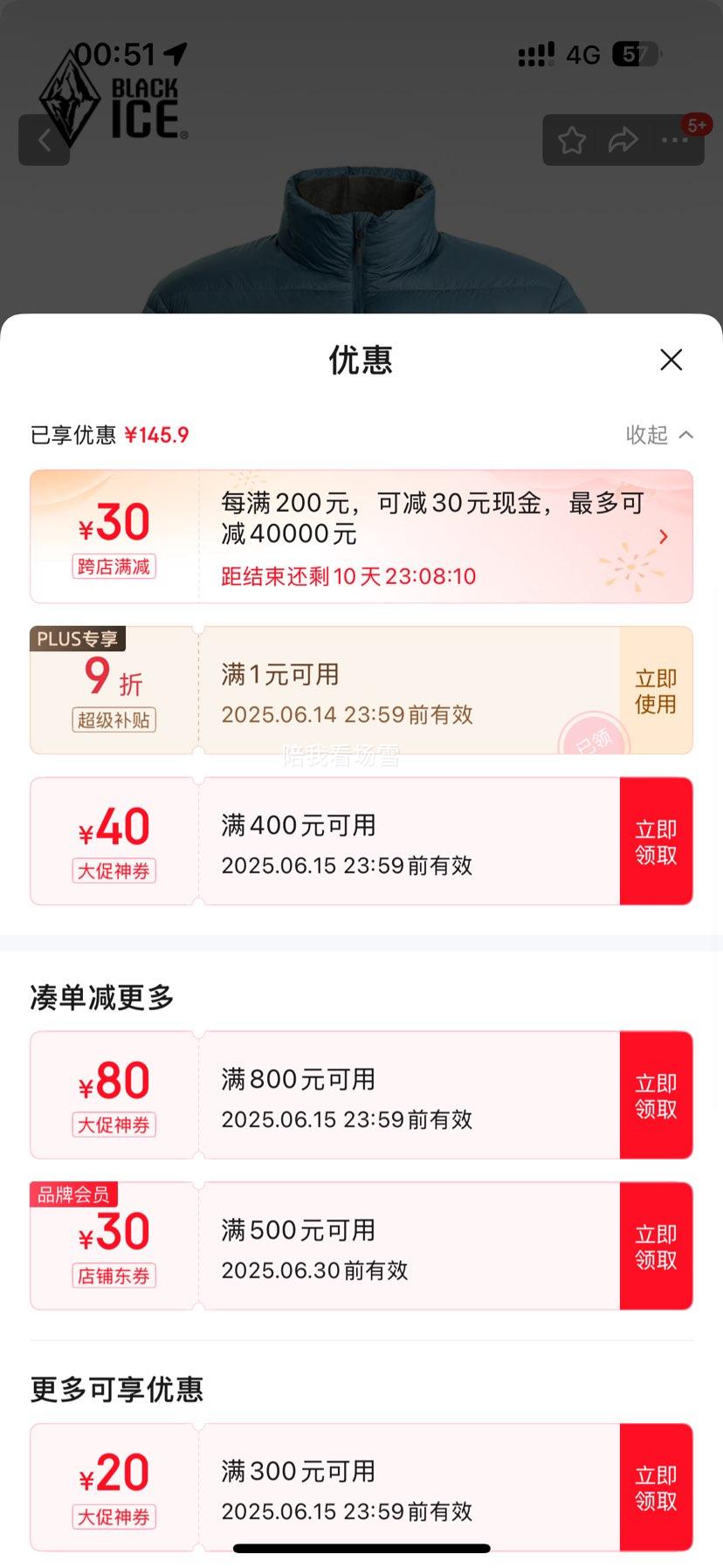Claim the 品牌会员 ¥30 店铺东券
Viewport: 723px width, 1568px height.
point(656,1247)
